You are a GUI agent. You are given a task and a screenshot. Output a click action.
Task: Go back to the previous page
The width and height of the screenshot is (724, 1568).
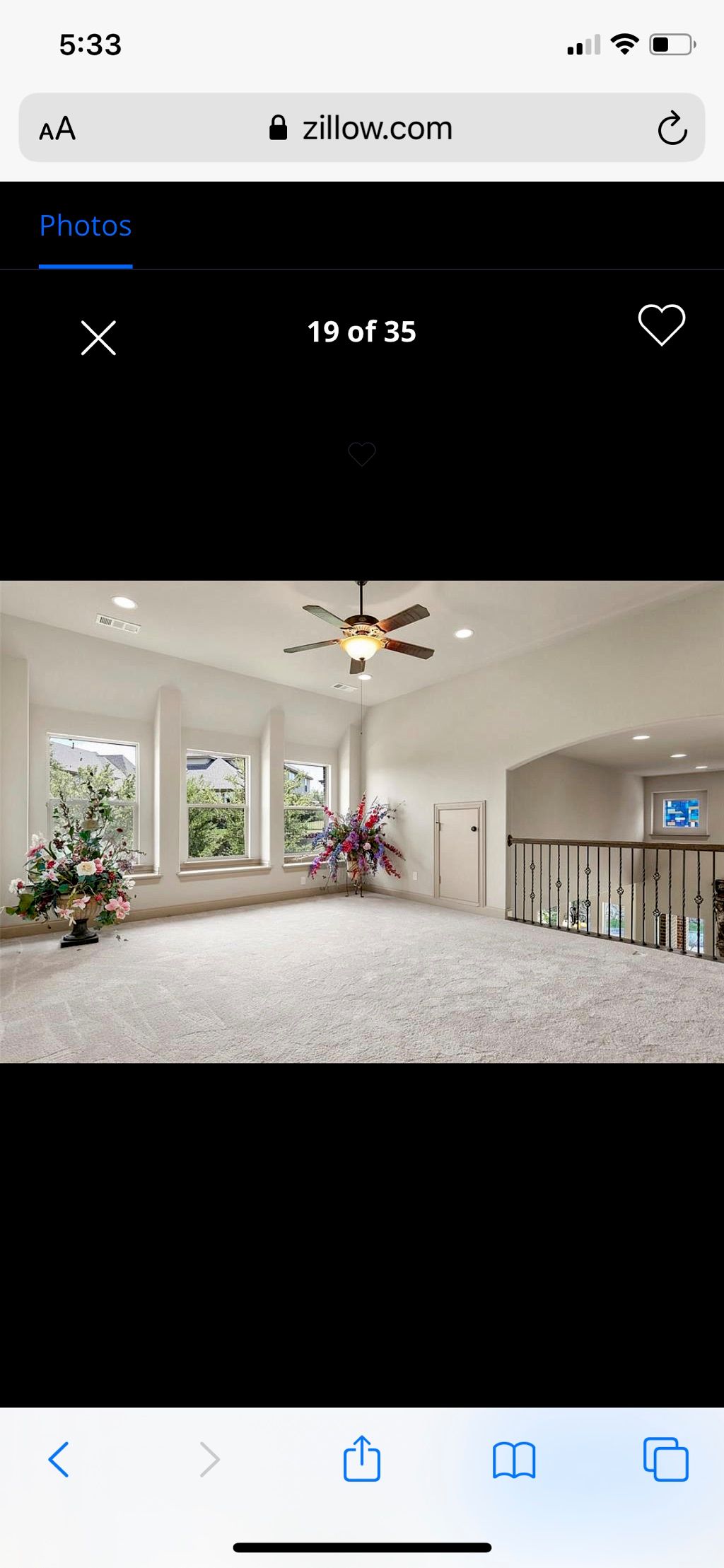point(59,1459)
